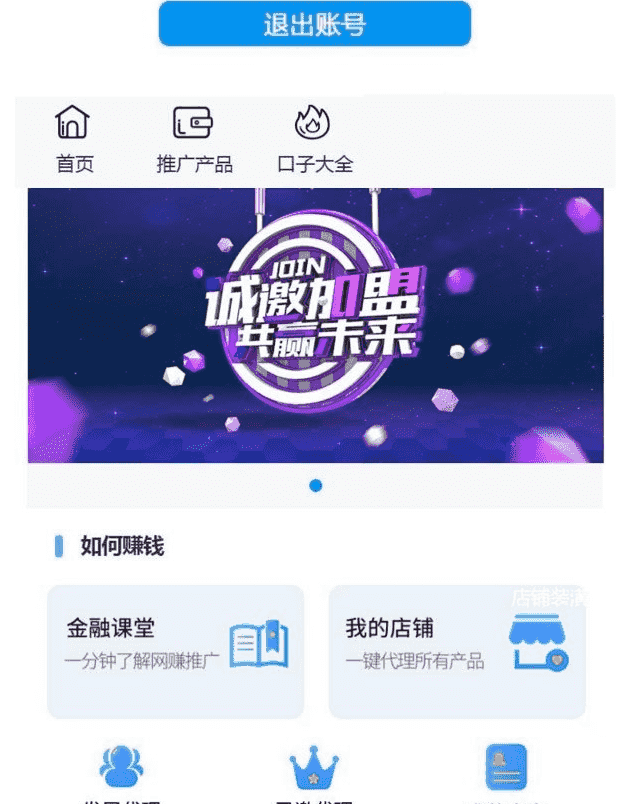This screenshot has width=642, height=804.
Task: Switch to the 首页 tab
Action: (x=73, y=140)
